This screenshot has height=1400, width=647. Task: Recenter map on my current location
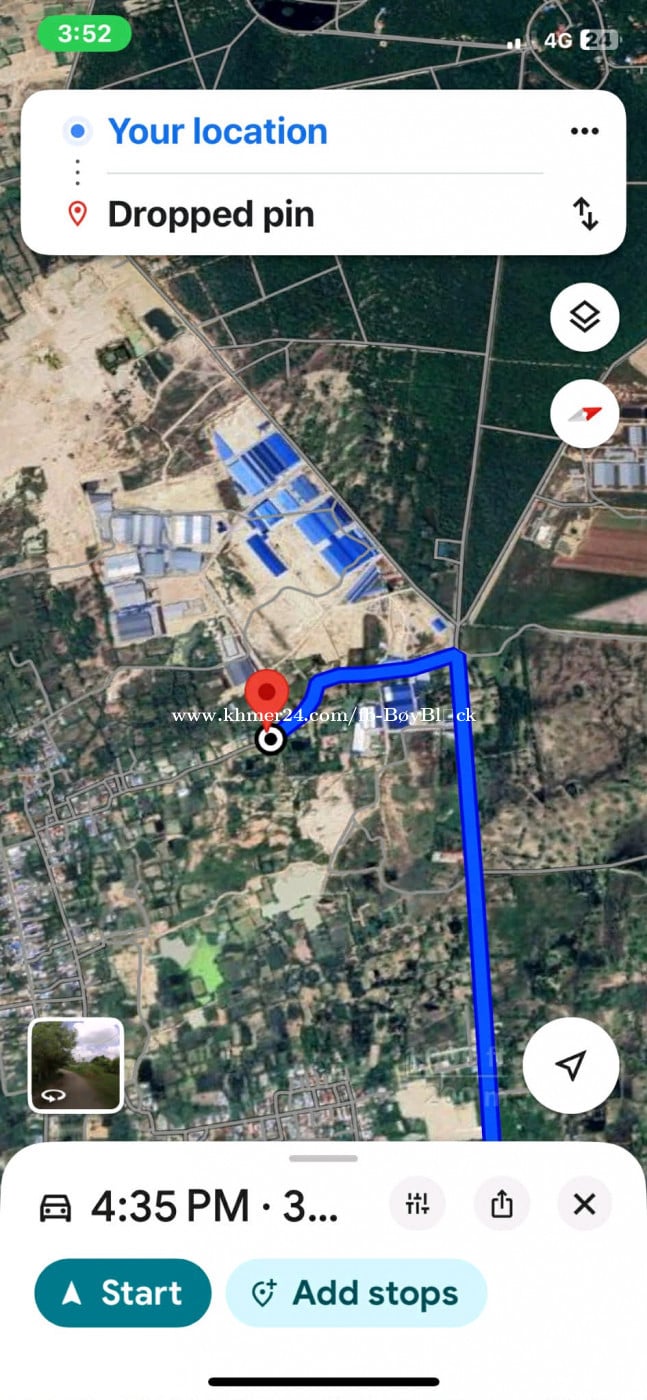tap(570, 1065)
